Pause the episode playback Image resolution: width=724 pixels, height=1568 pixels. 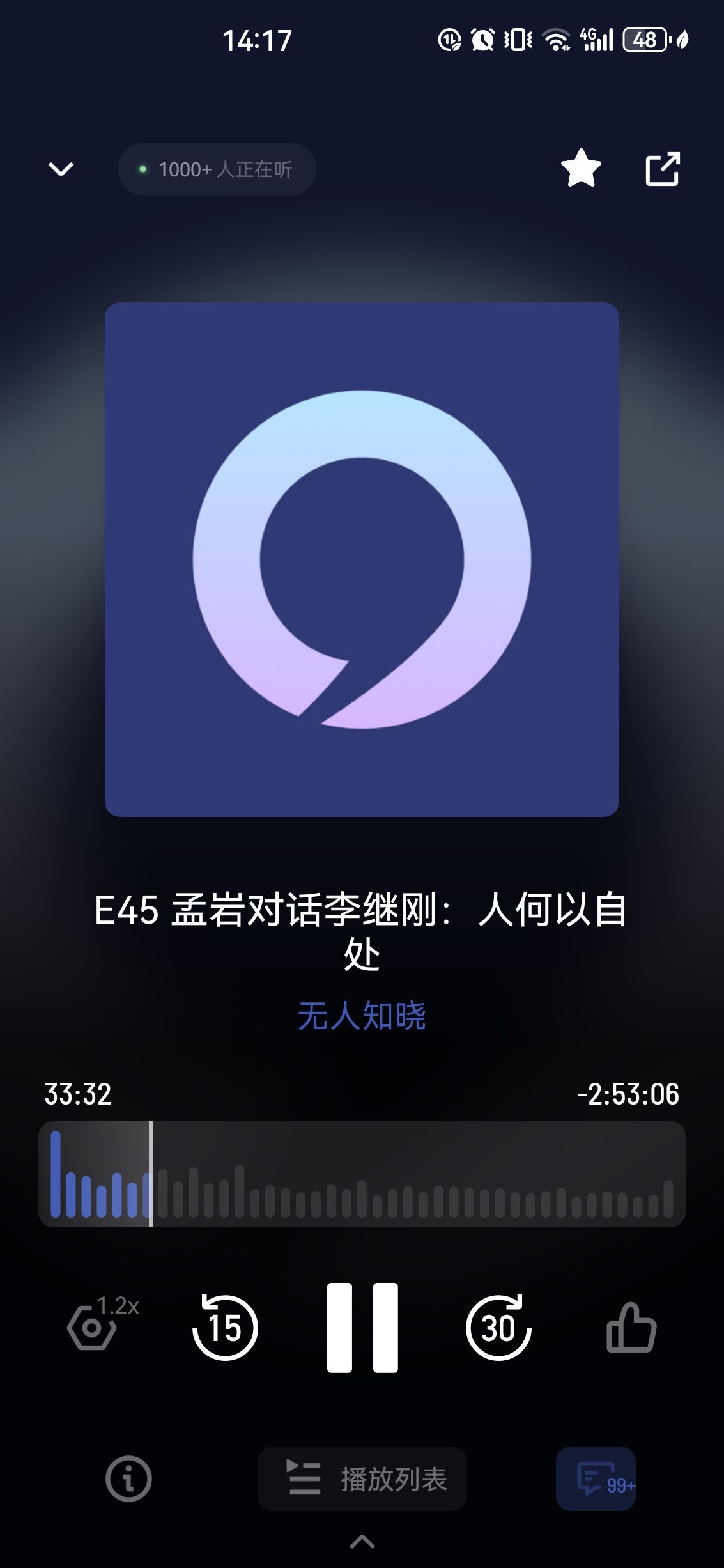point(362,1327)
